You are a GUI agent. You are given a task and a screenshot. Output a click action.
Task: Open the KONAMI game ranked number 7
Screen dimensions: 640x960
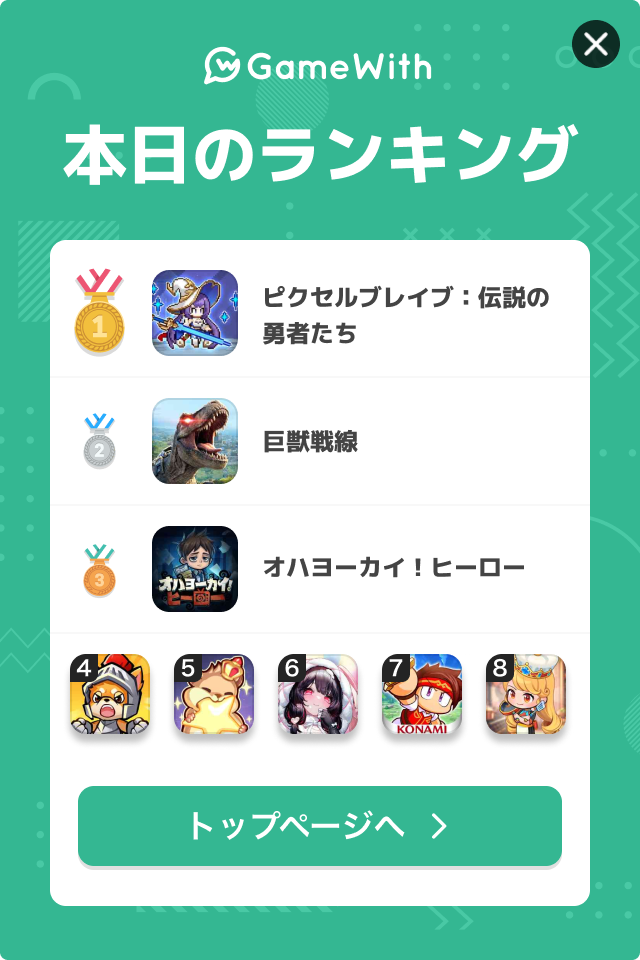pos(422,695)
